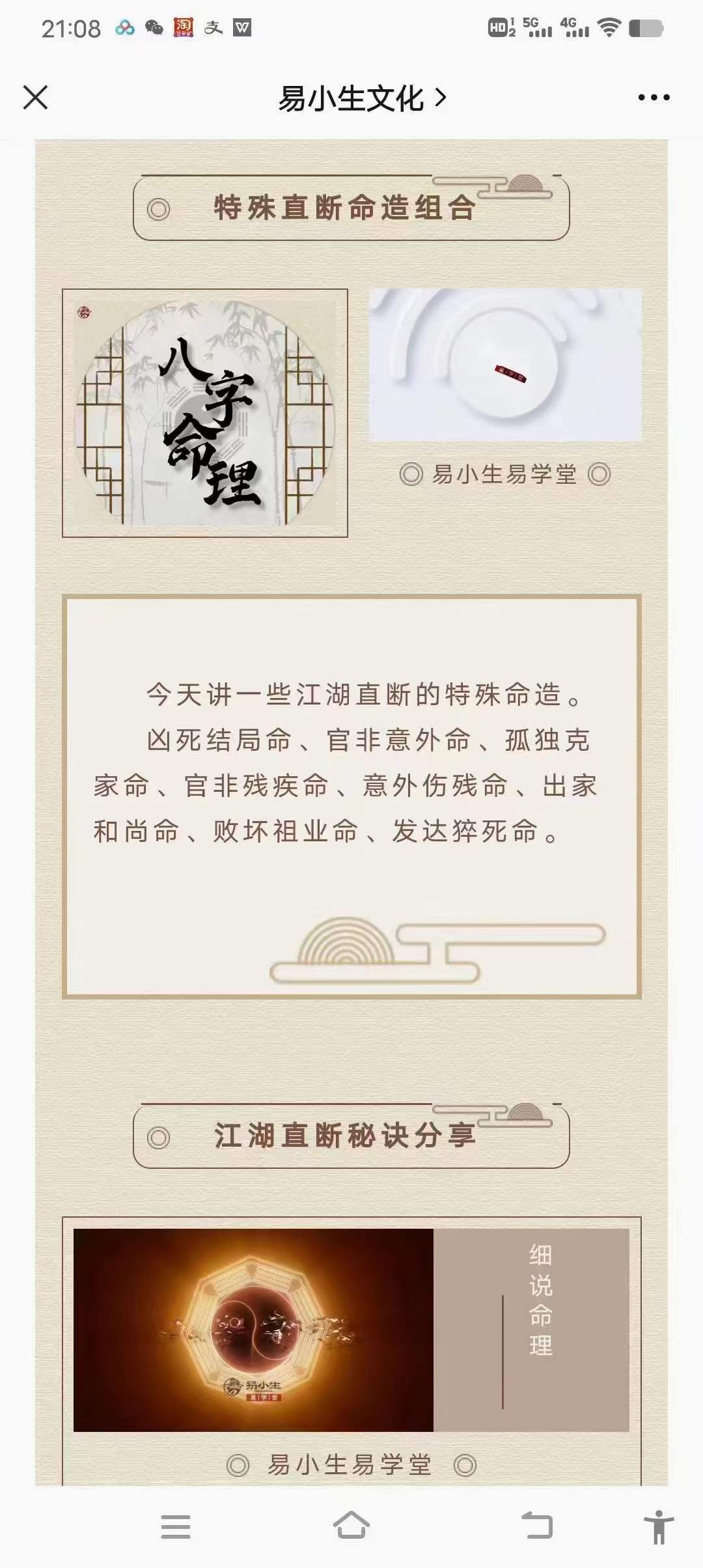The width and height of the screenshot is (703, 1568).
Task: Open the system recent-apps menu button
Action: click(175, 1526)
